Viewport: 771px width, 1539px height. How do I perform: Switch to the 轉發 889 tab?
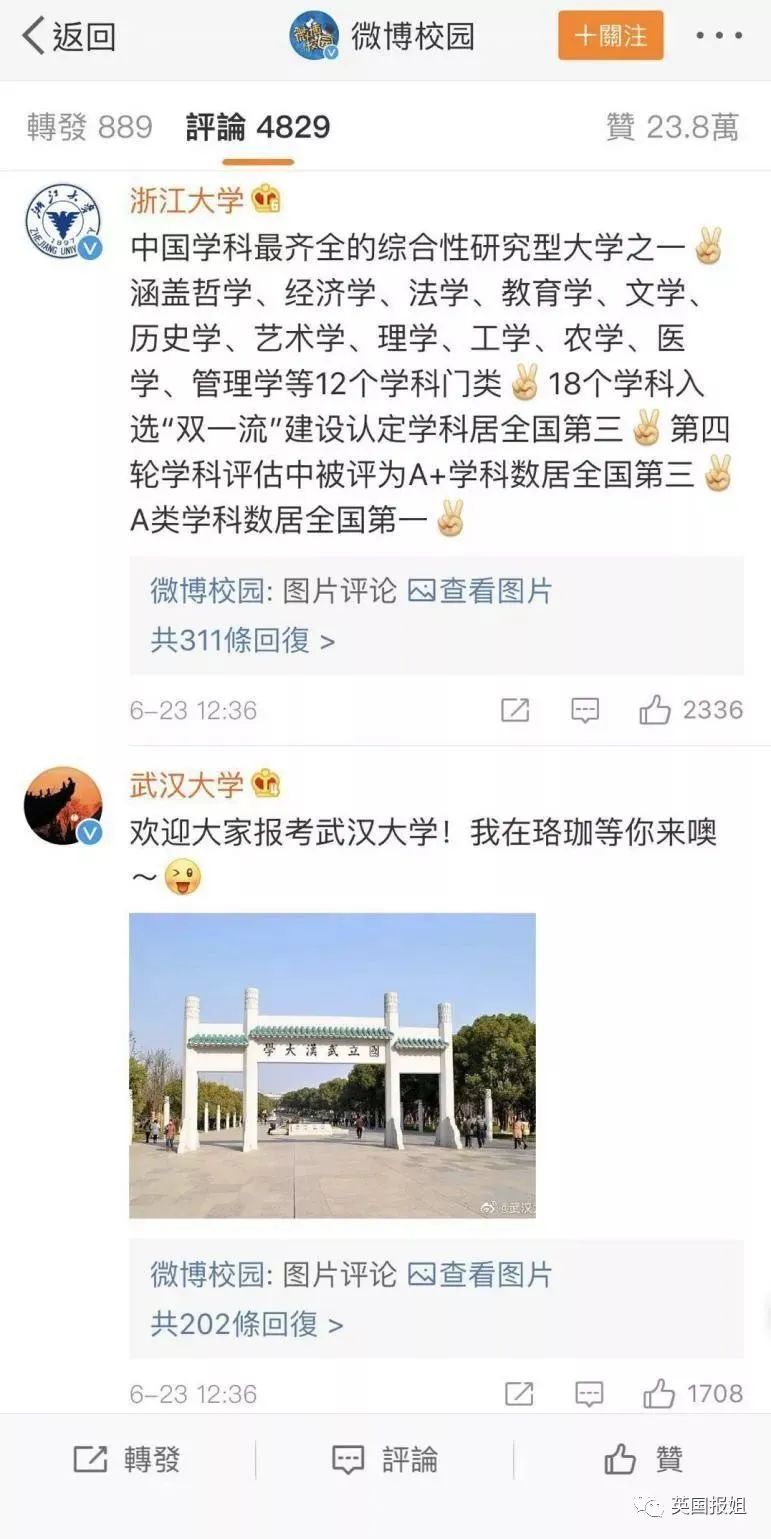(x=89, y=127)
